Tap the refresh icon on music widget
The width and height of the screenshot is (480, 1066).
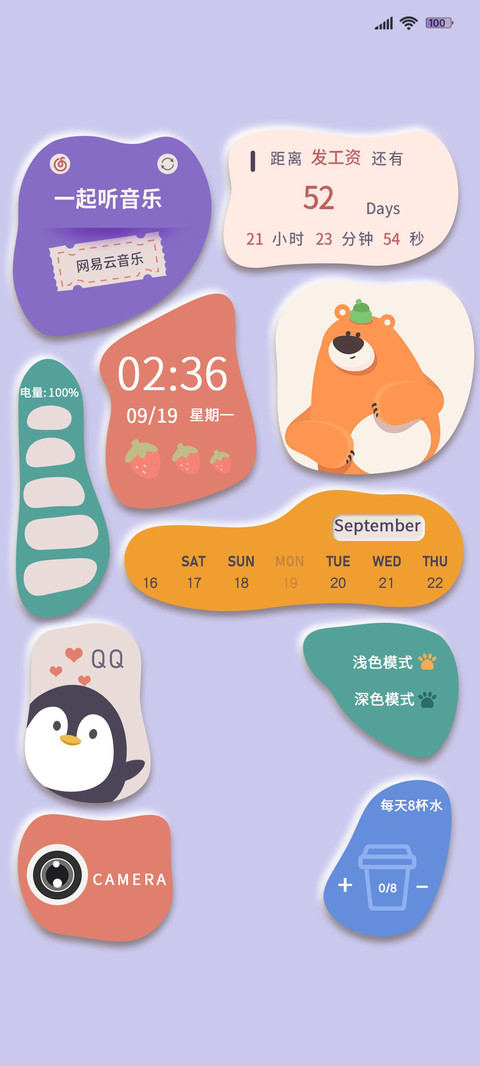[x=167, y=164]
